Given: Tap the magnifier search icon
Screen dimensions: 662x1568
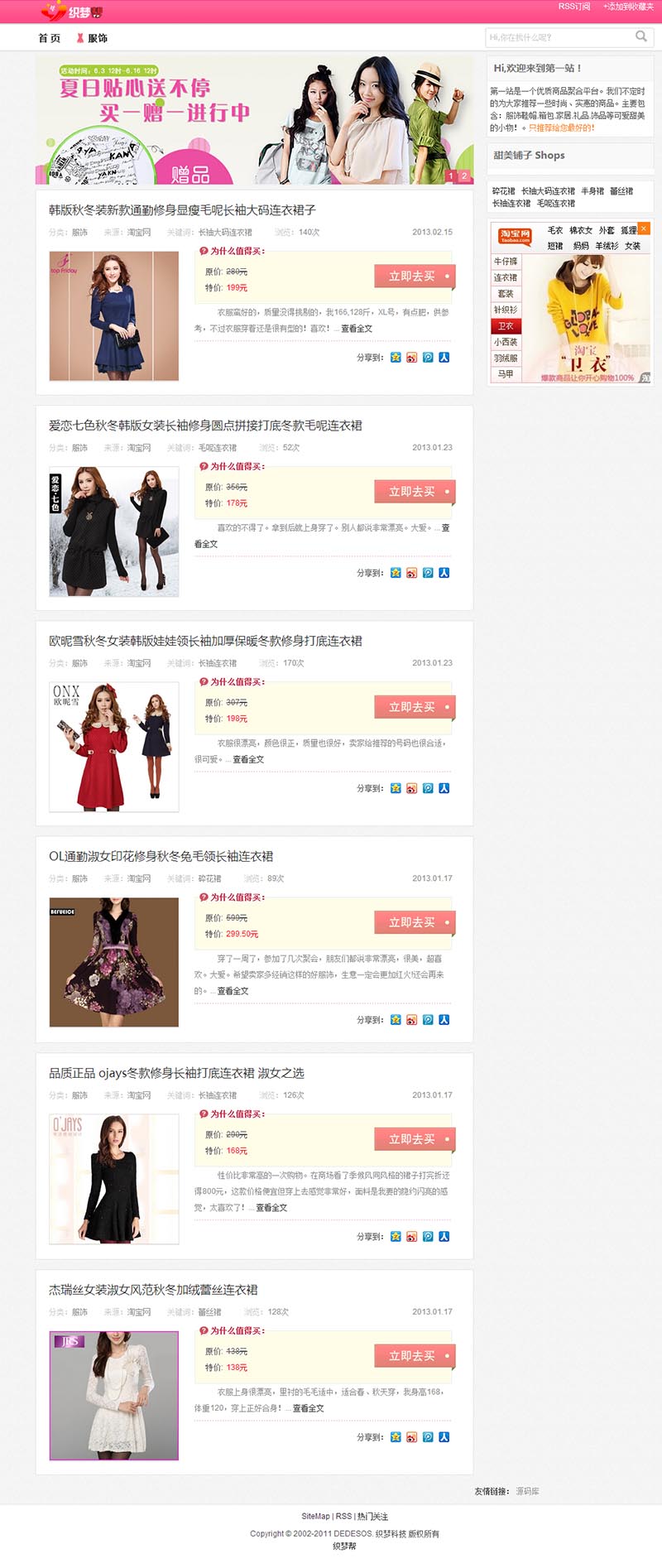Looking at the screenshot, I should [640, 36].
